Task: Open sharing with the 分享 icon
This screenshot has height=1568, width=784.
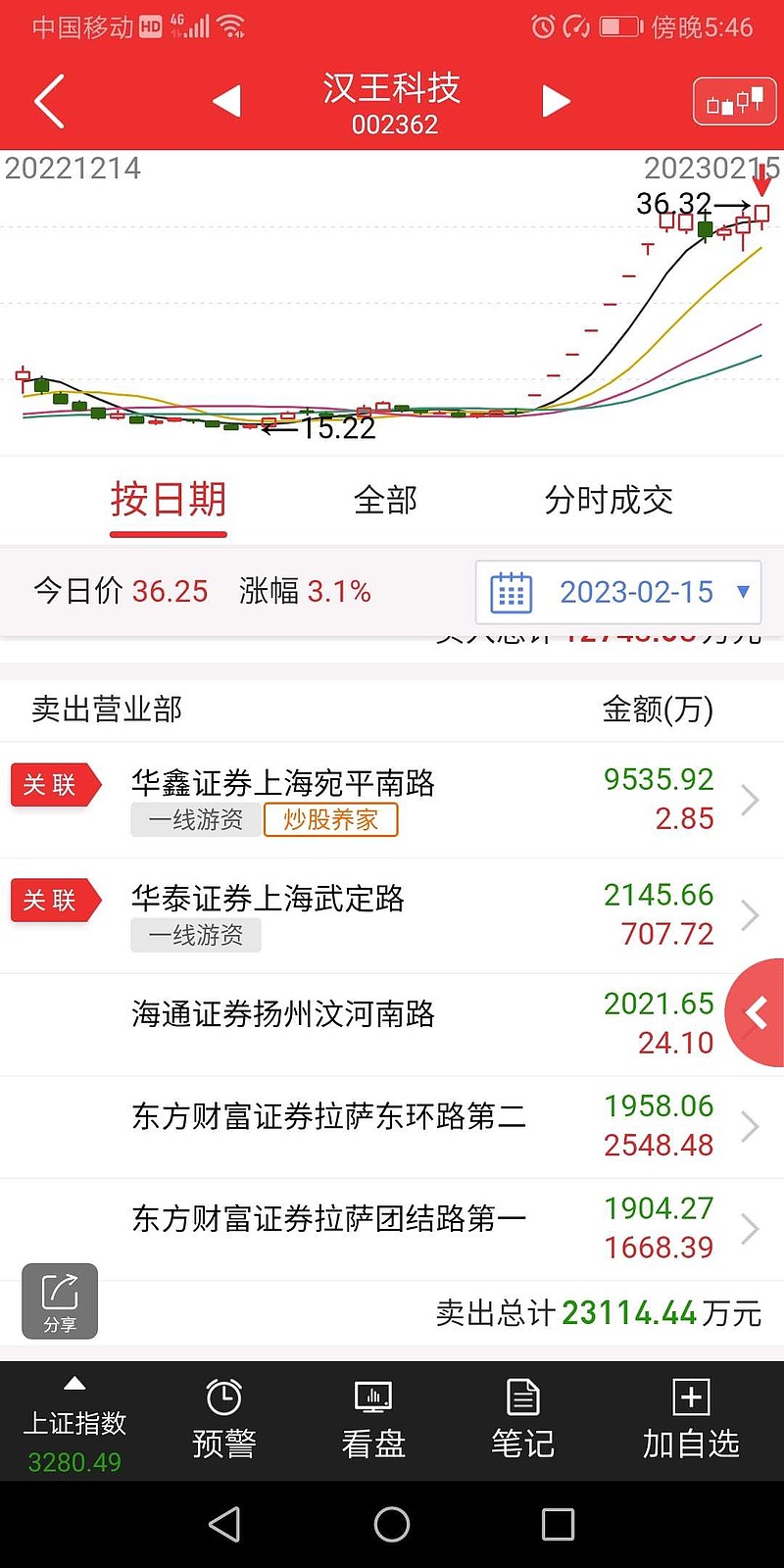Action: [59, 1300]
